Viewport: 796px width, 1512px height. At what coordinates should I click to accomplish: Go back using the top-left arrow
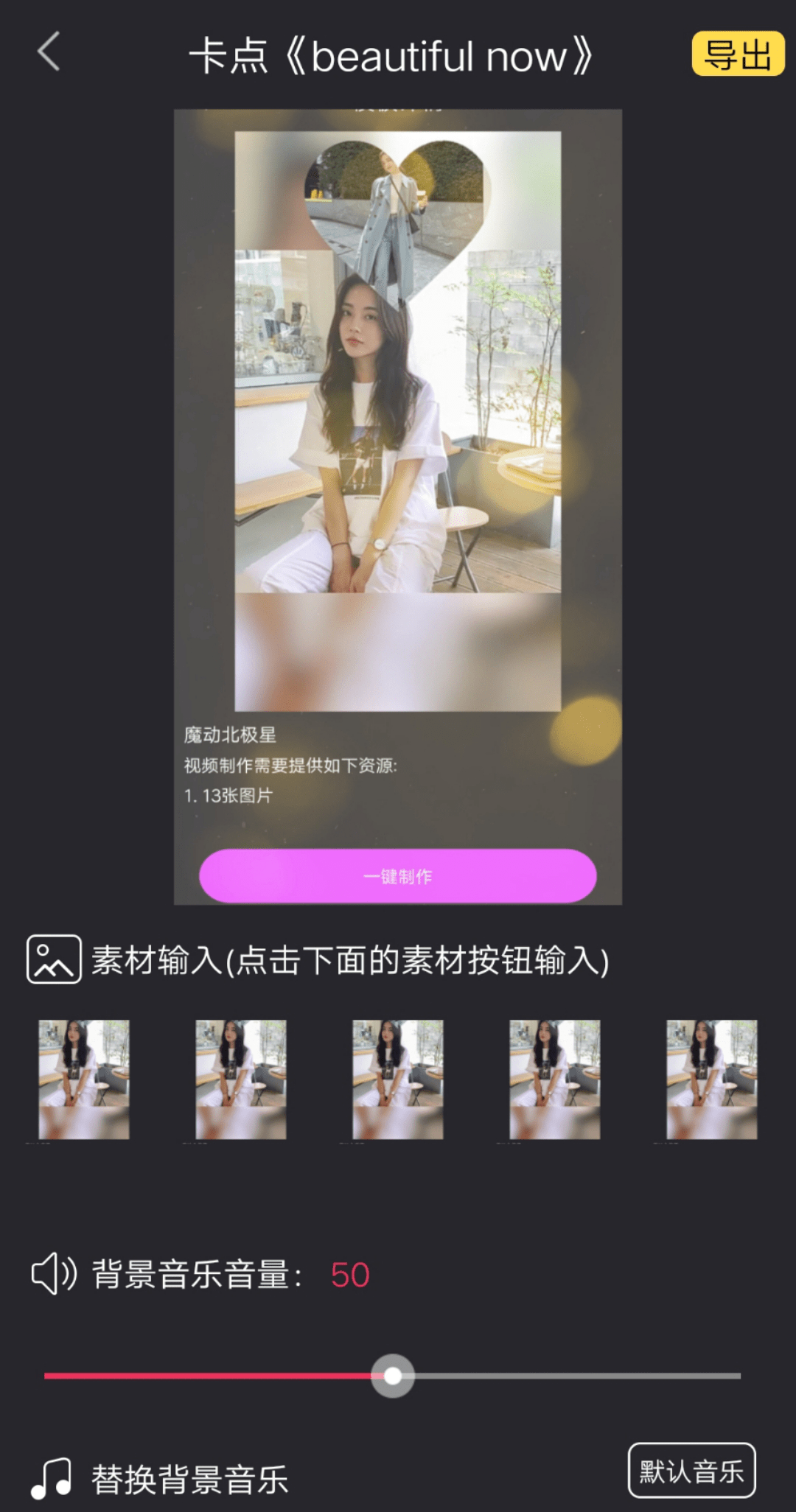(49, 52)
